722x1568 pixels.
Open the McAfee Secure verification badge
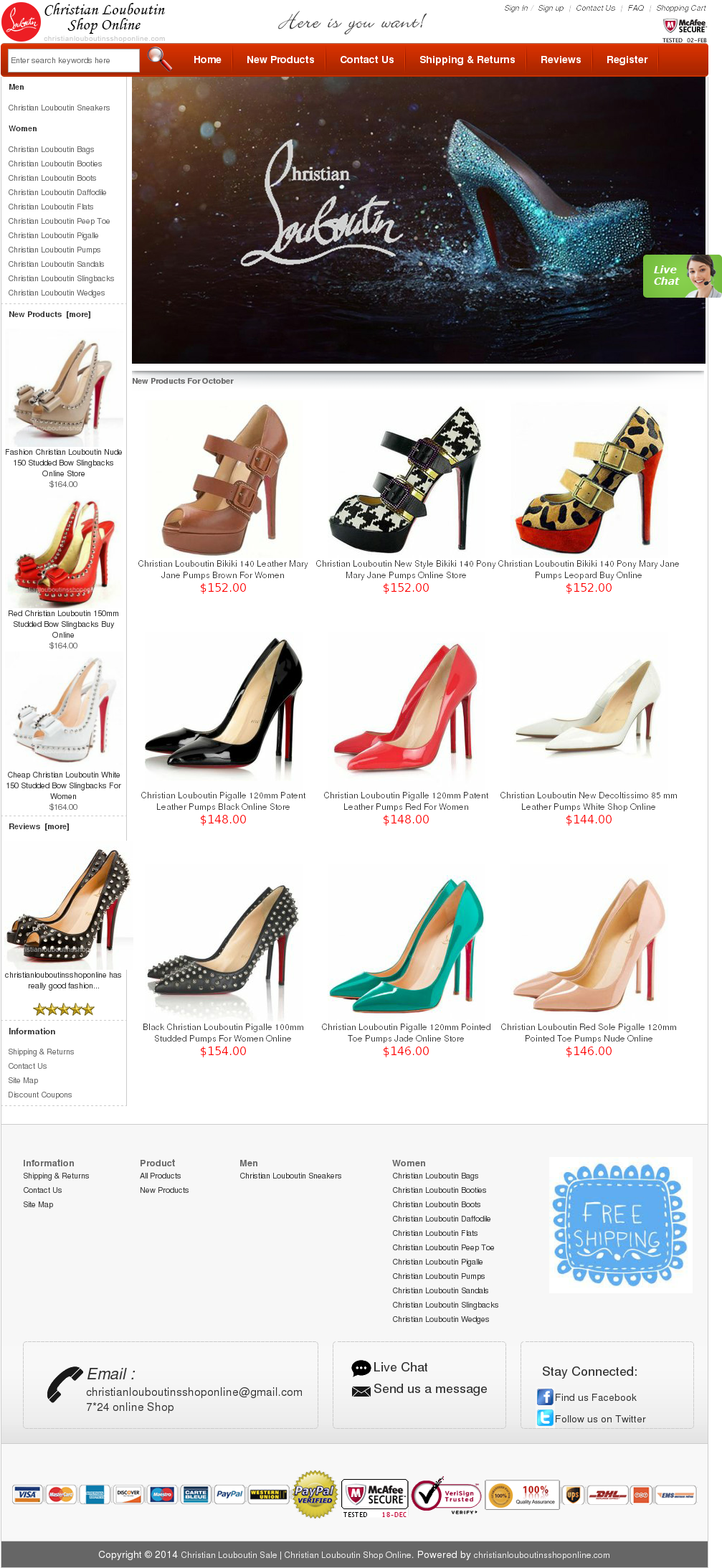coord(375,1494)
